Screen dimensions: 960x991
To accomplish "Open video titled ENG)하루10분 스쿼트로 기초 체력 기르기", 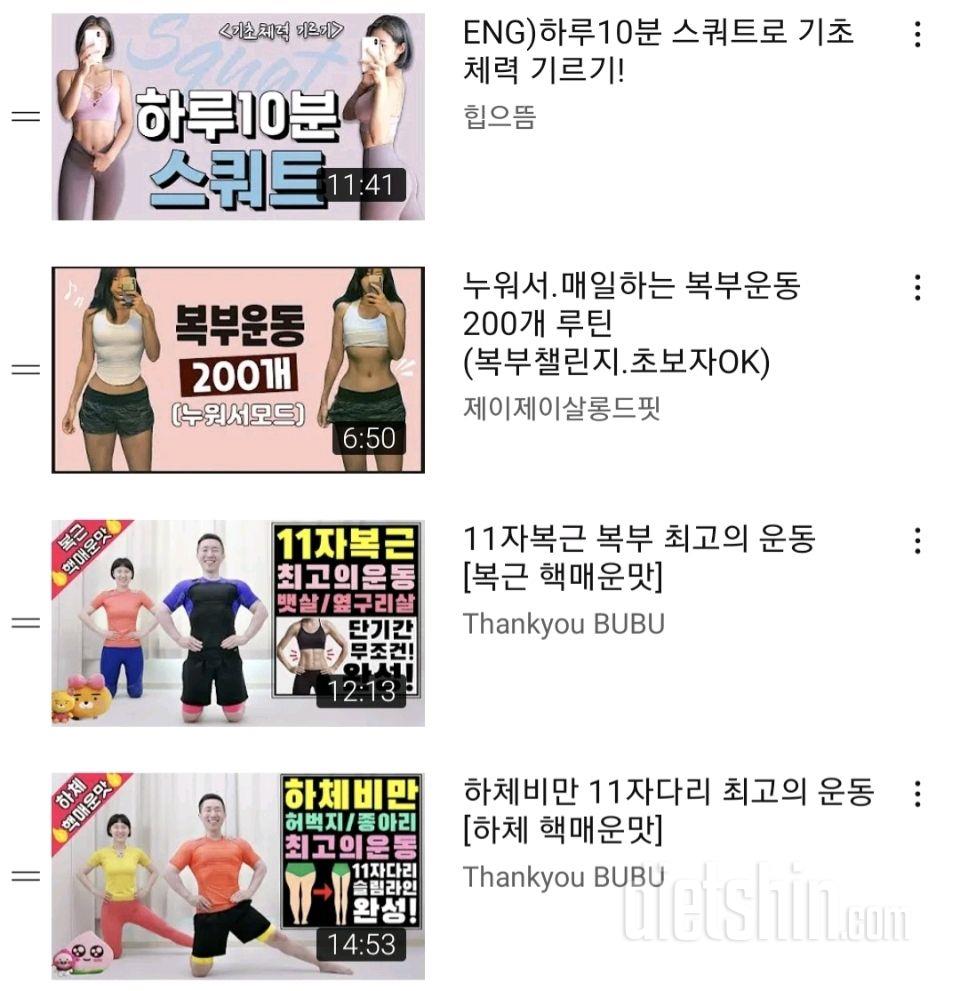I will click(x=658, y=52).
